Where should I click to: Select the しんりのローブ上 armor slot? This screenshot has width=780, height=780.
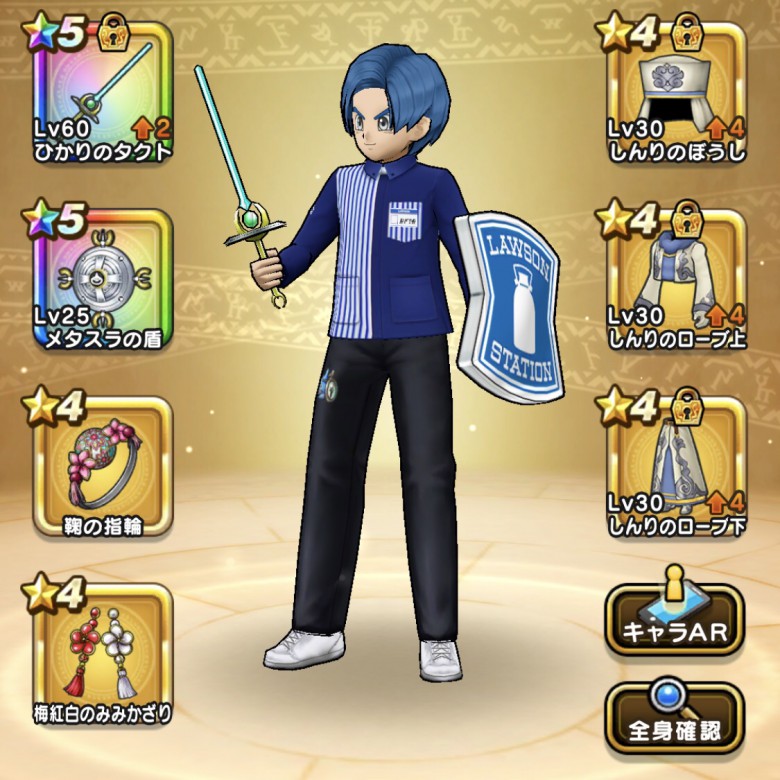tap(676, 280)
